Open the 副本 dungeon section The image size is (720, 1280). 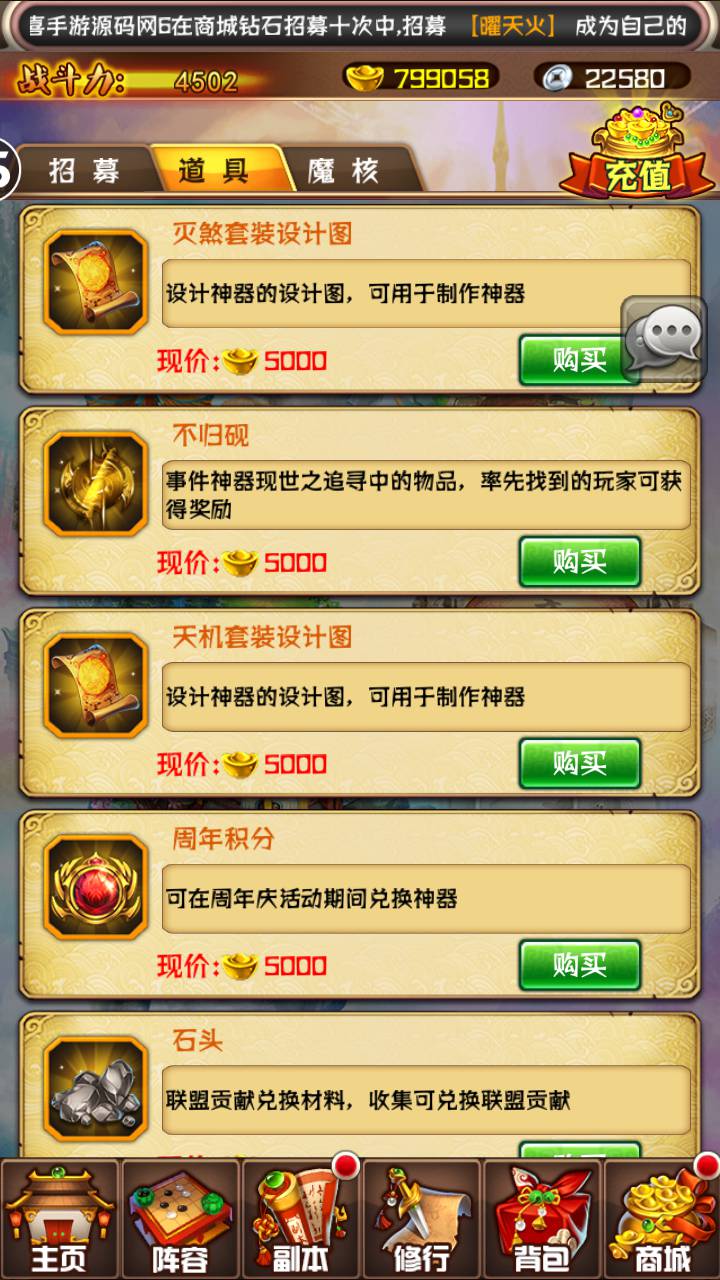[300, 1220]
